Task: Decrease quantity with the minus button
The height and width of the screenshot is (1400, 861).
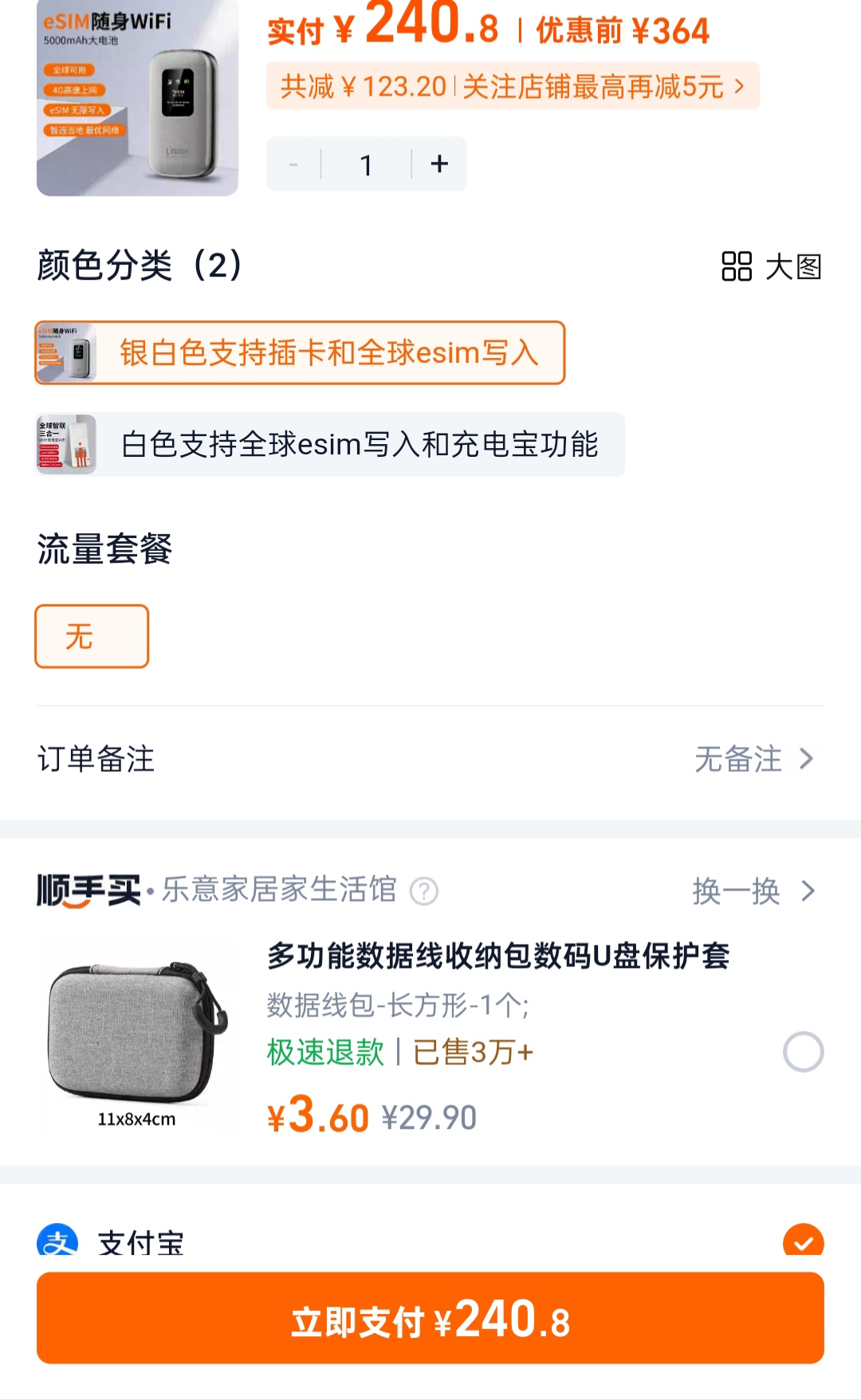Action: (x=293, y=164)
